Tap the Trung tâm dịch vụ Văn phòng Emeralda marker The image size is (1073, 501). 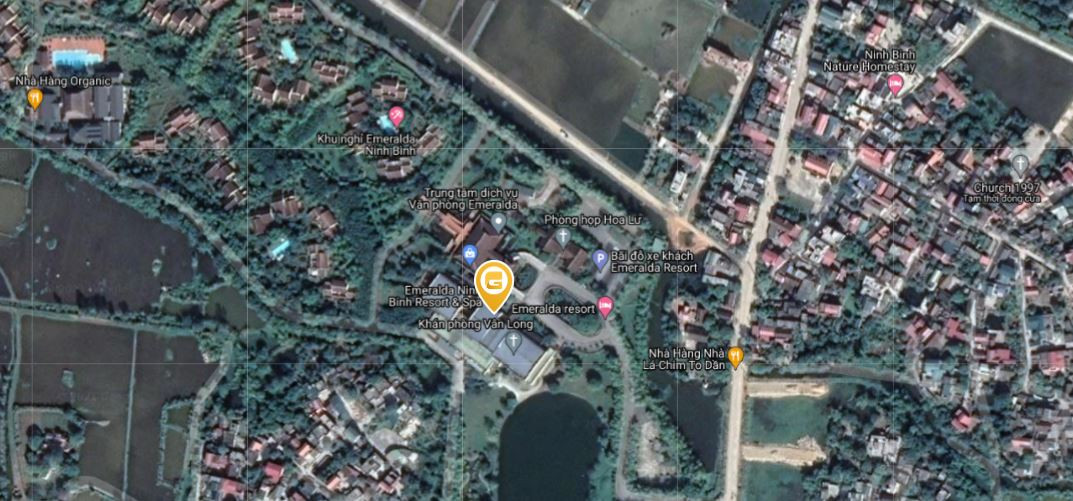[x=497, y=221]
